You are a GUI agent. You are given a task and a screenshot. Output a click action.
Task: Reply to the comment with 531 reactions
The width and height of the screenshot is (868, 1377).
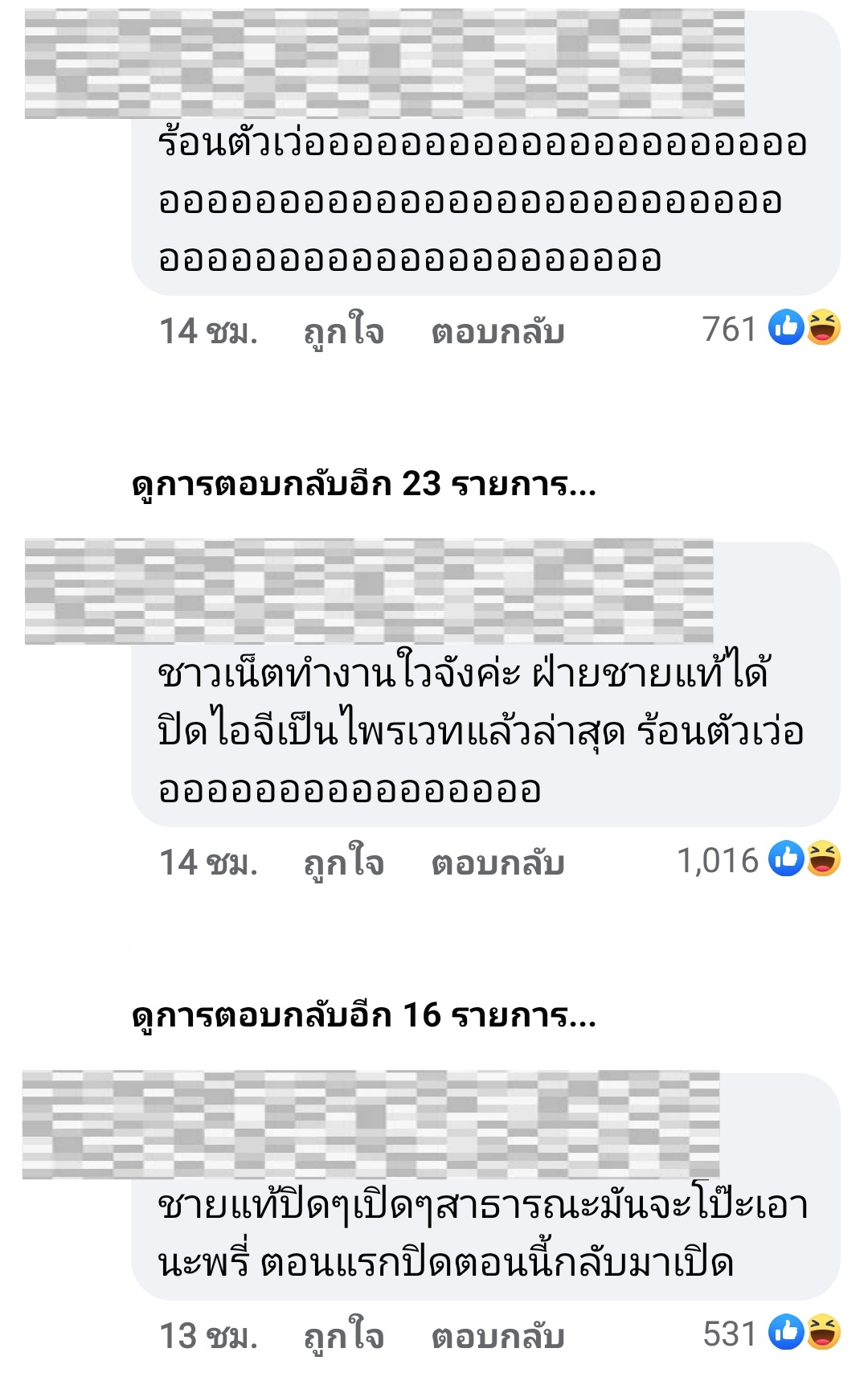[x=497, y=1336]
